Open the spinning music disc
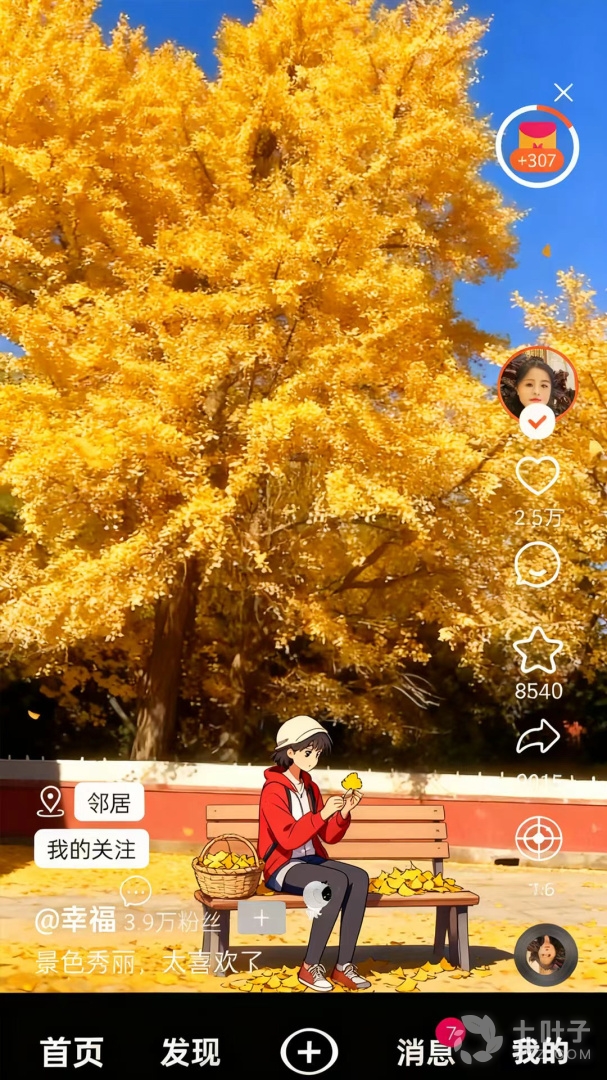This screenshot has width=607, height=1080. [545, 955]
